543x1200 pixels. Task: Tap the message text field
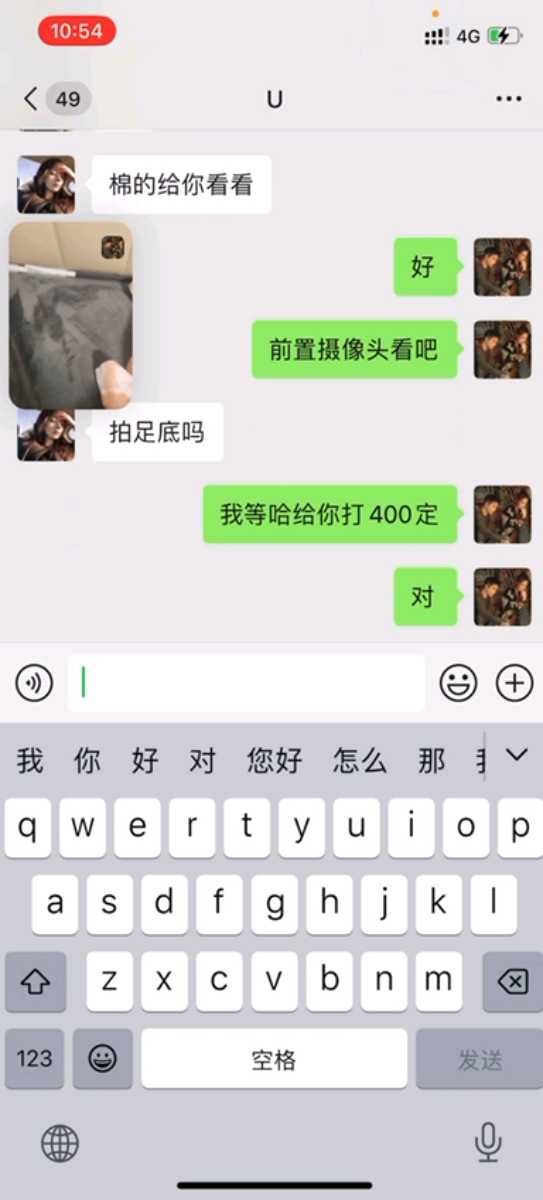[x=246, y=683]
